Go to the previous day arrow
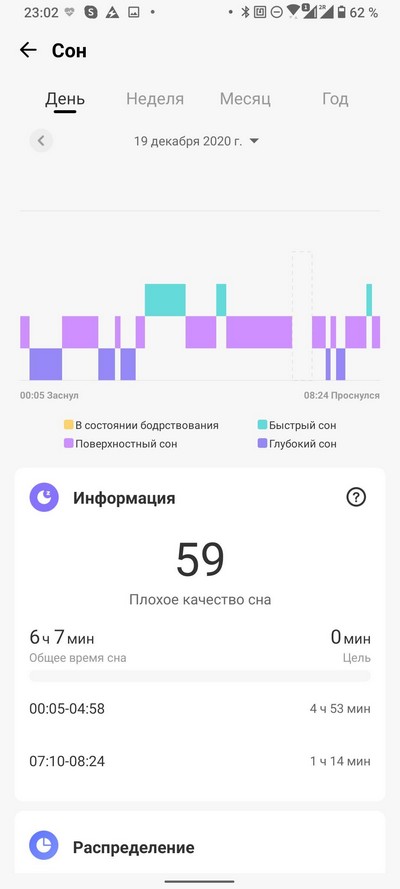Image resolution: width=400 pixels, height=889 pixels. click(x=41, y=141)
